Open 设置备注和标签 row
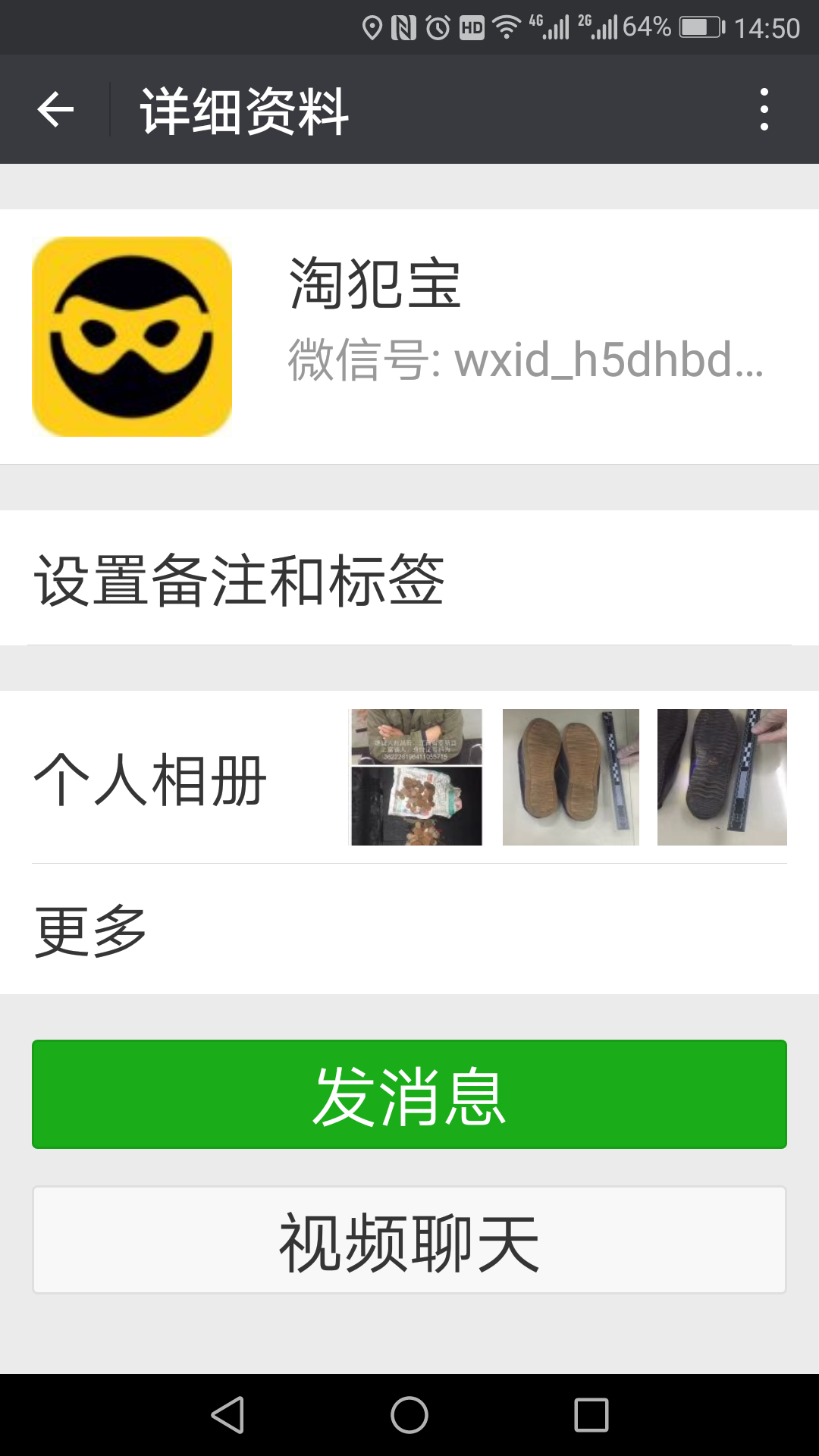 409,579
